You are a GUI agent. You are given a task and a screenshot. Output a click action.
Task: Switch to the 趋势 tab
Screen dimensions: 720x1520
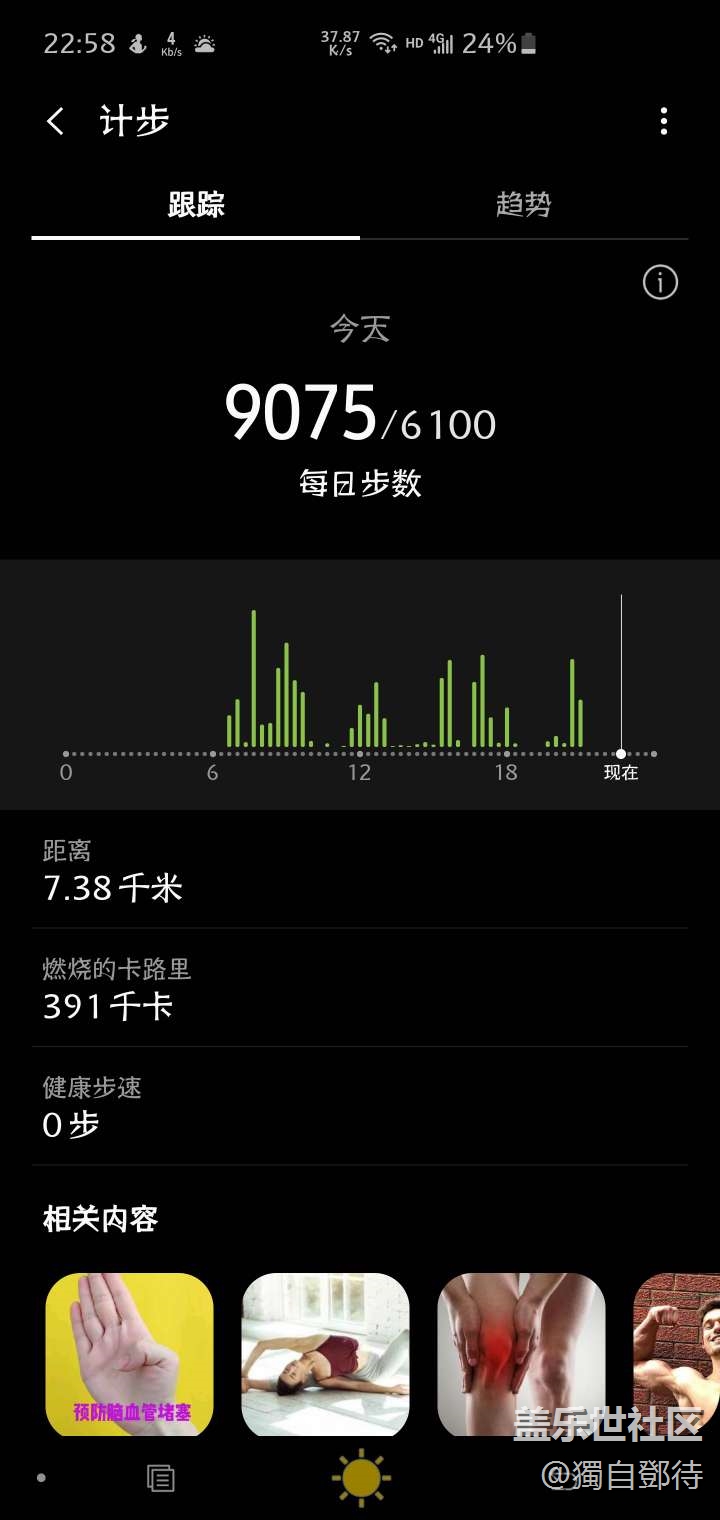pos(523,205)
